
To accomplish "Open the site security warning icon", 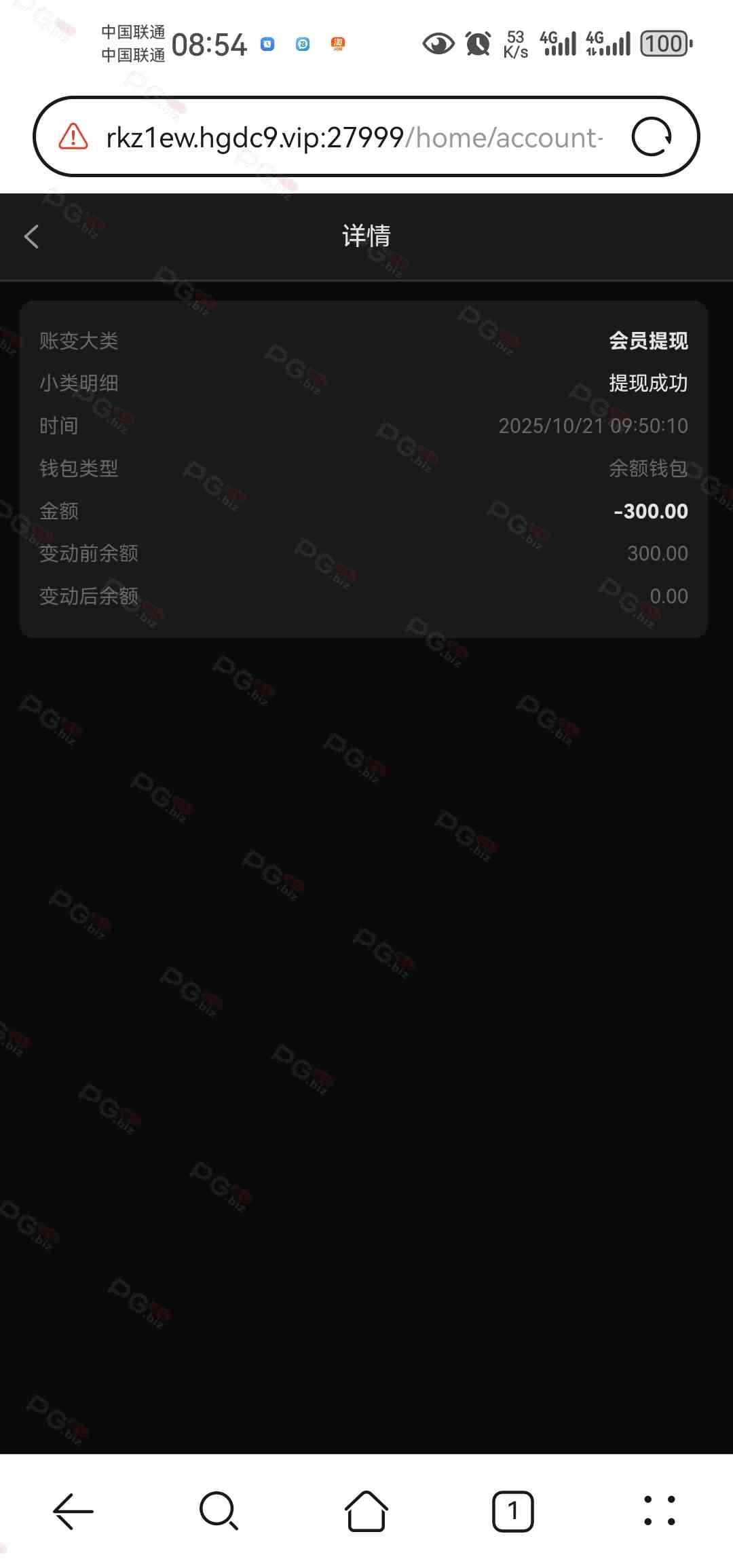I will pyautogui.click(x=73, y=137).
